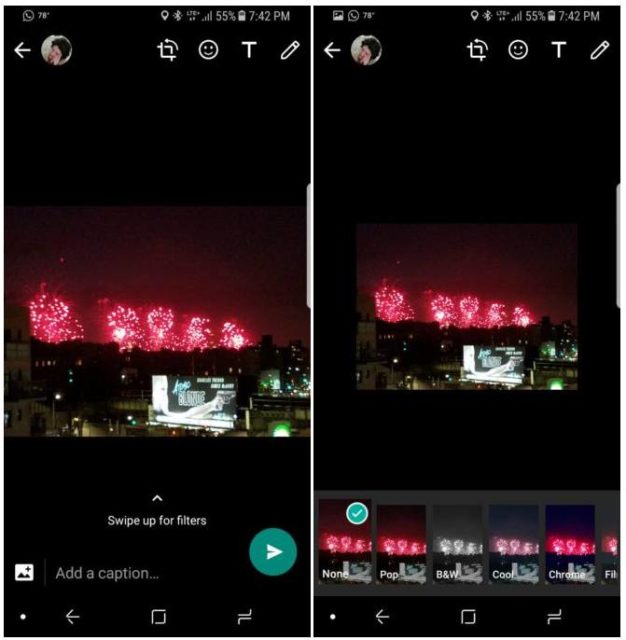Choose the B&W filter

458,544
